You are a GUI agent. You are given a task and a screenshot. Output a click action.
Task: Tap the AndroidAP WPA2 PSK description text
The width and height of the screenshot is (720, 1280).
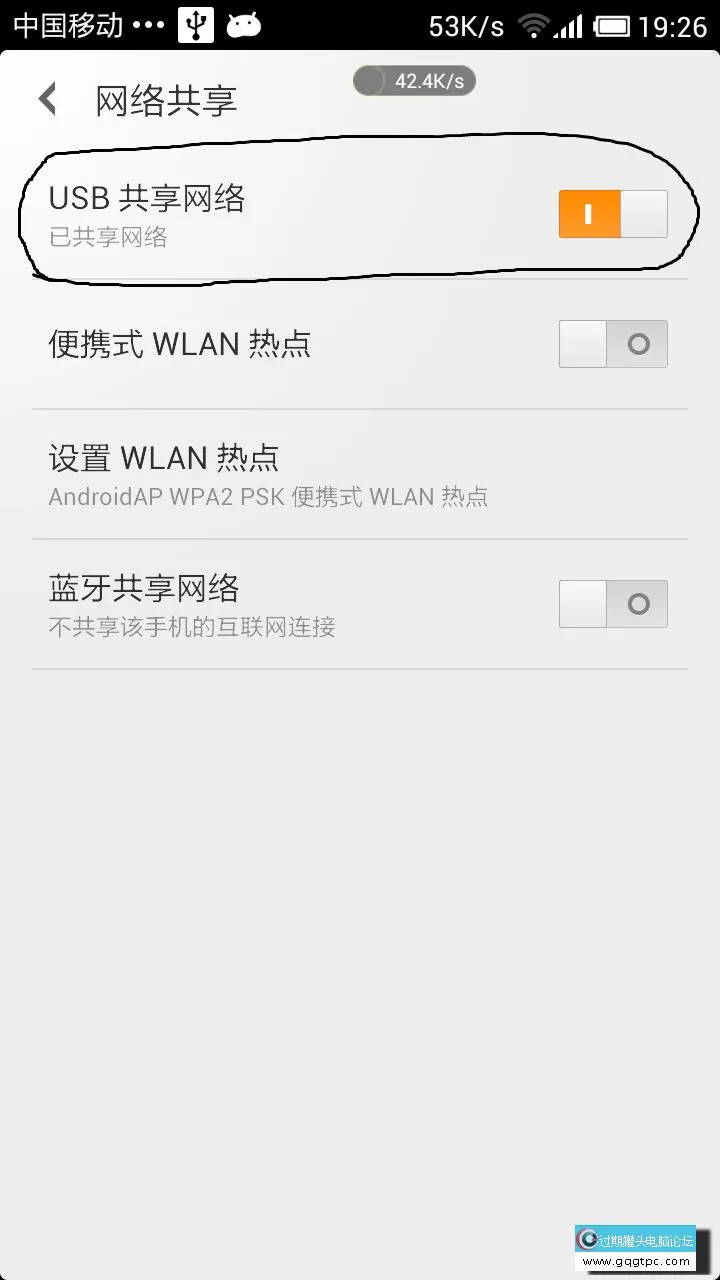coord(268,496)
